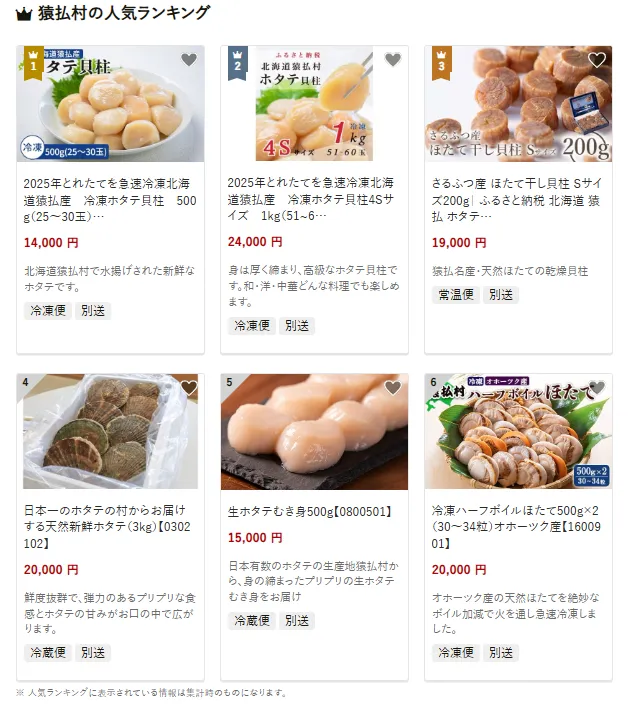Favorite the rank 3 dried scallop 200g item
The width and height of the screenshot is (634, 709).
(597, 60)
